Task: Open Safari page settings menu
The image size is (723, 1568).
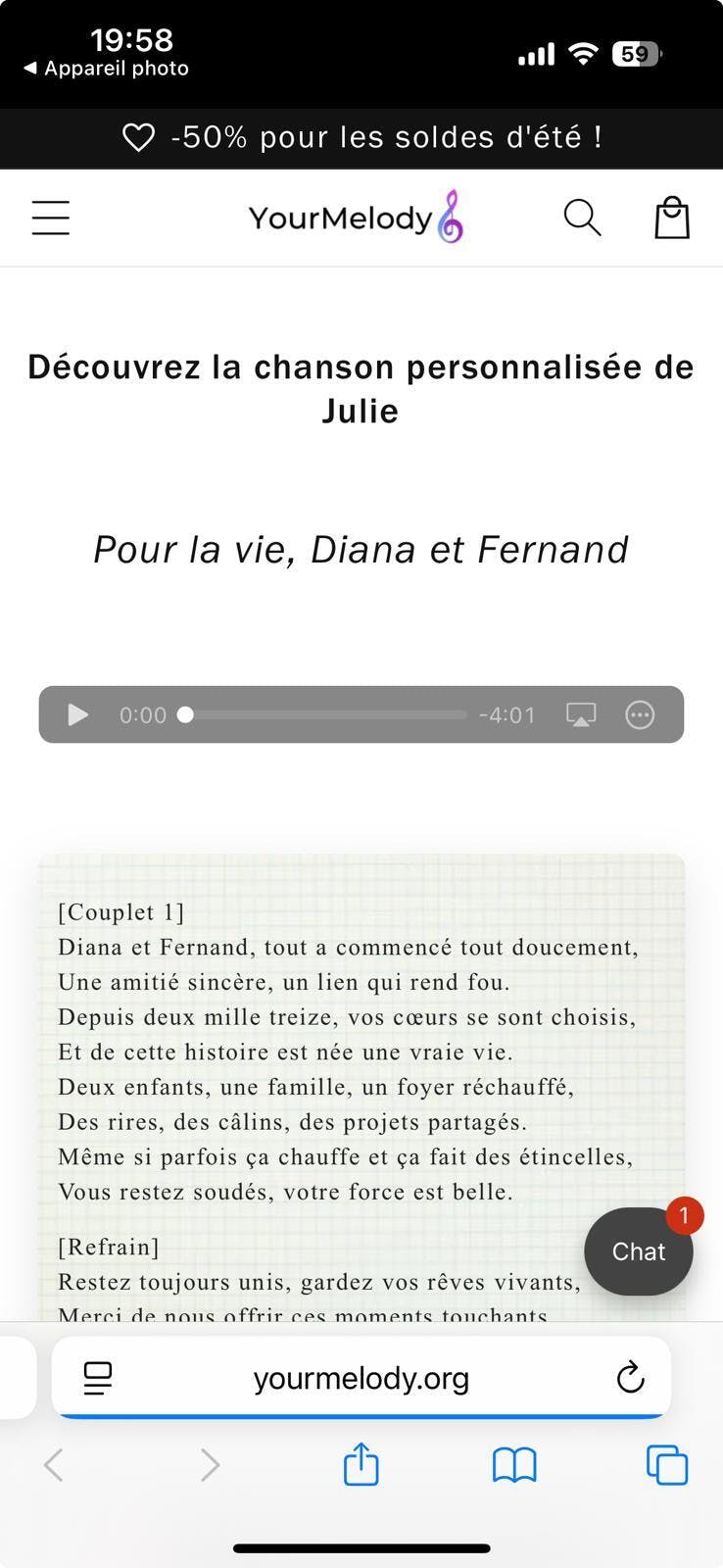Action: (98, 1378)
